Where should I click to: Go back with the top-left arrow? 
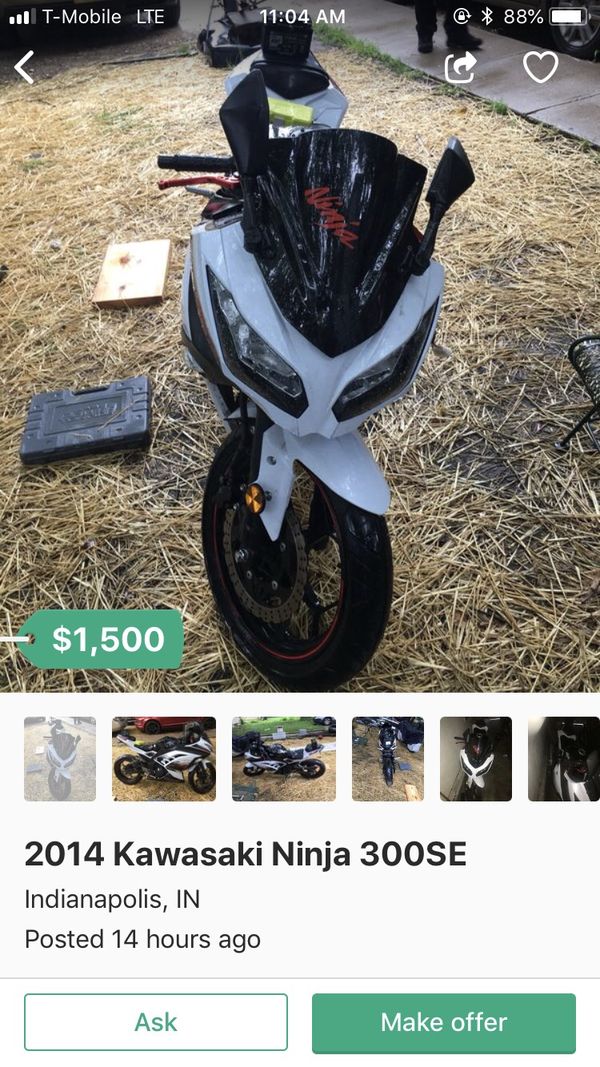(x=24, y=67)
